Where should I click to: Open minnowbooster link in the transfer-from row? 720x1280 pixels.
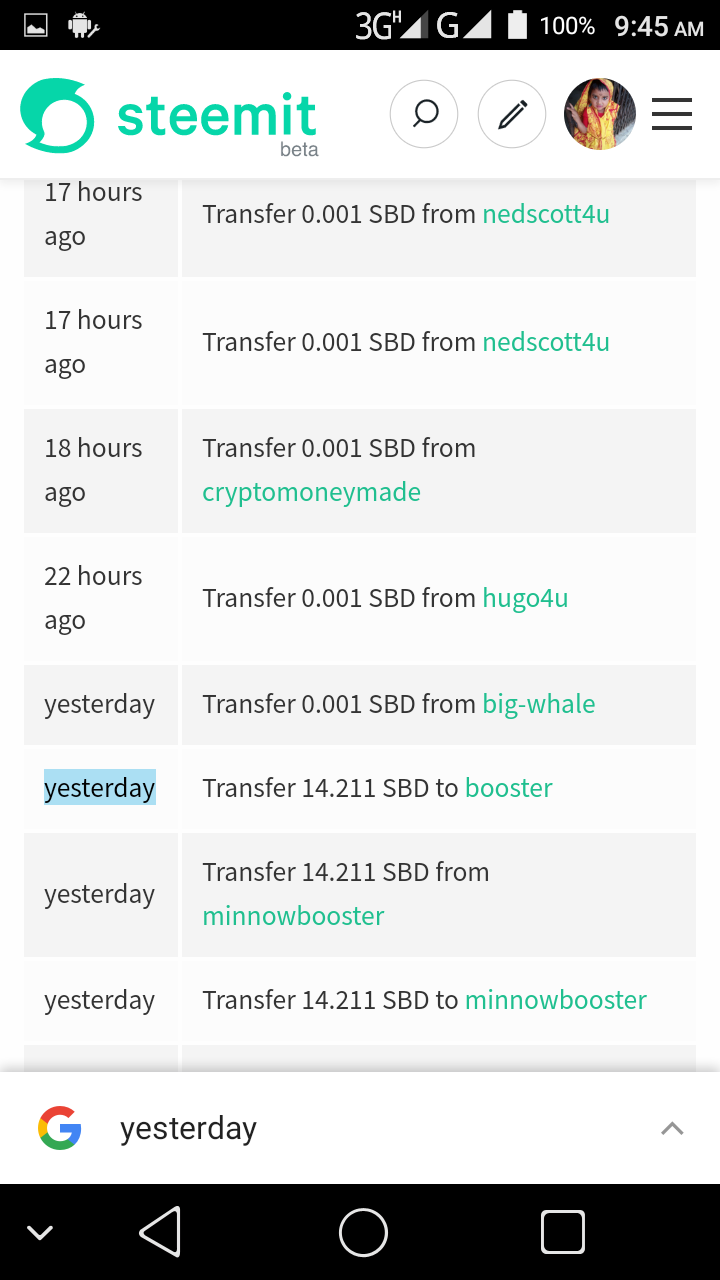coord(293,916)
